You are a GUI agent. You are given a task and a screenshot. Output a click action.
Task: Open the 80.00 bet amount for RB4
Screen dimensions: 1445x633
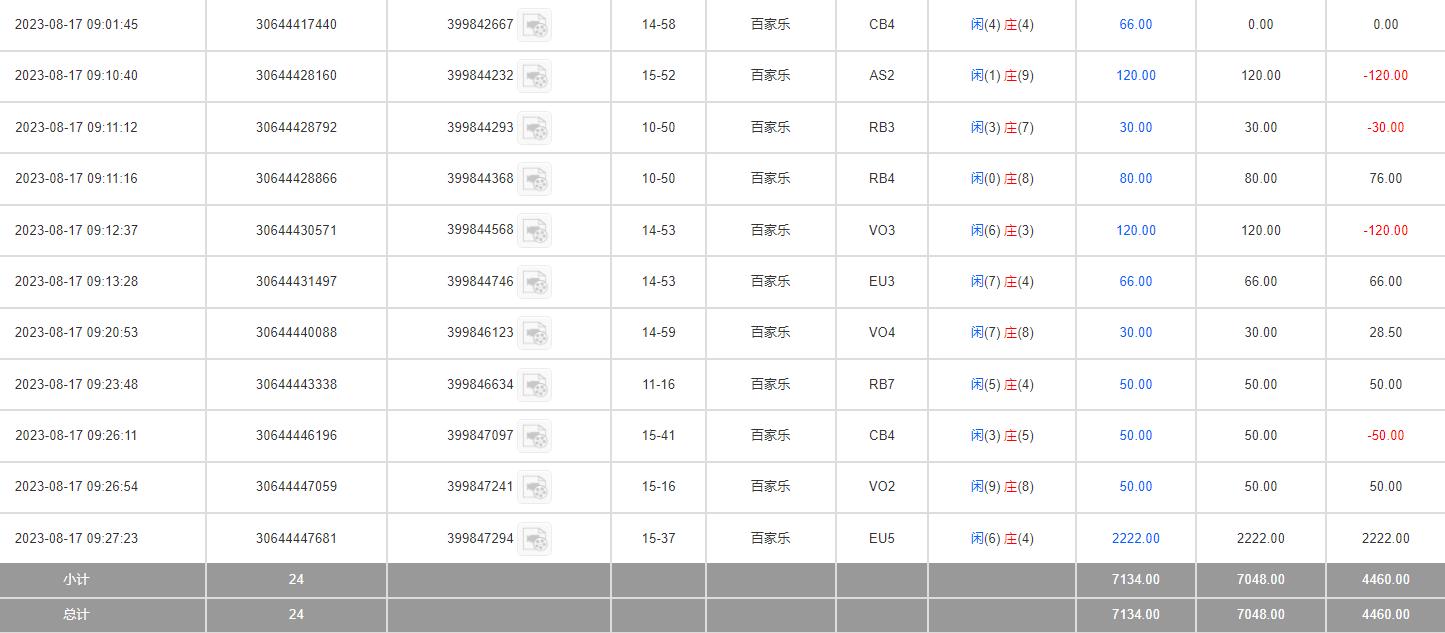click(x=1135, y=178)
